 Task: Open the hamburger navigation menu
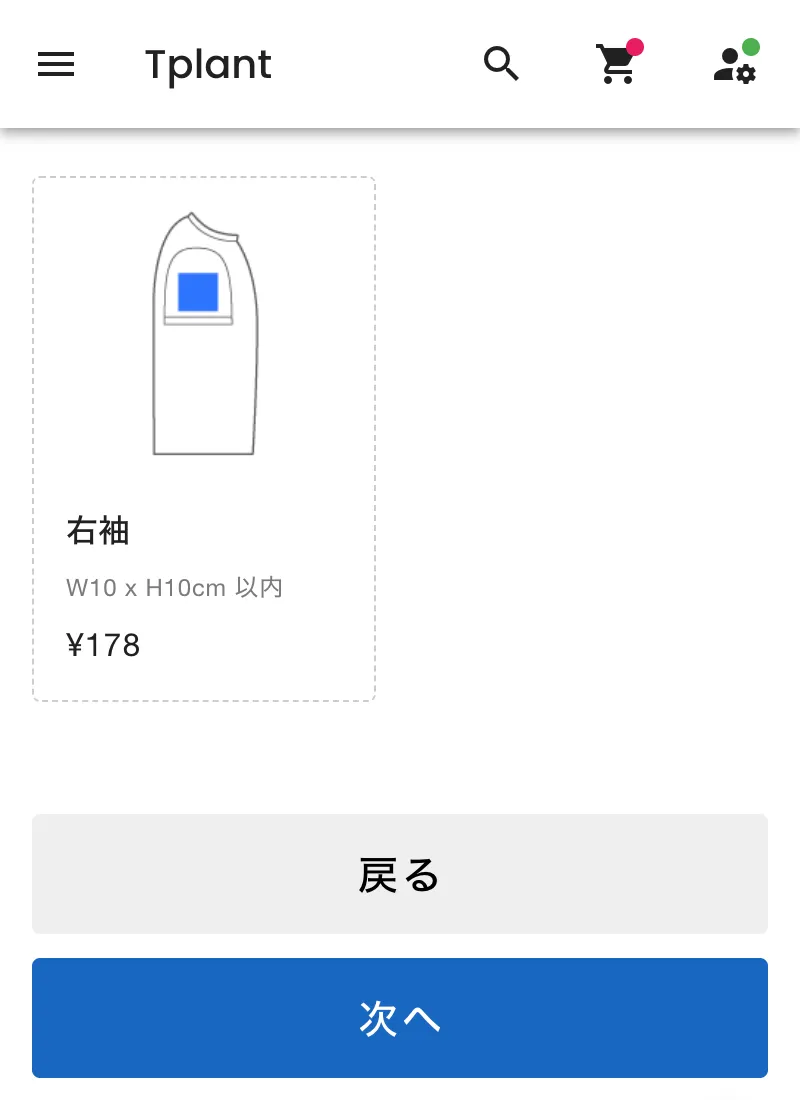pyautogui.click(x=56, y=65)
